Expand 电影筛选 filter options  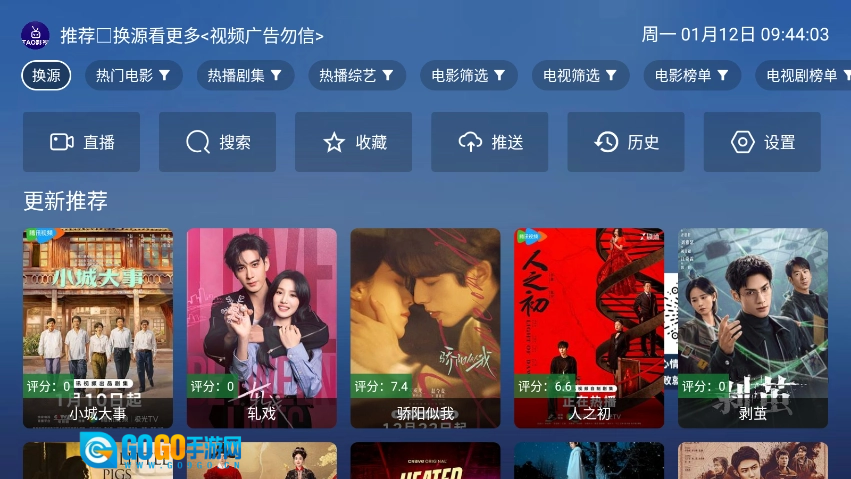coord(468,75)
